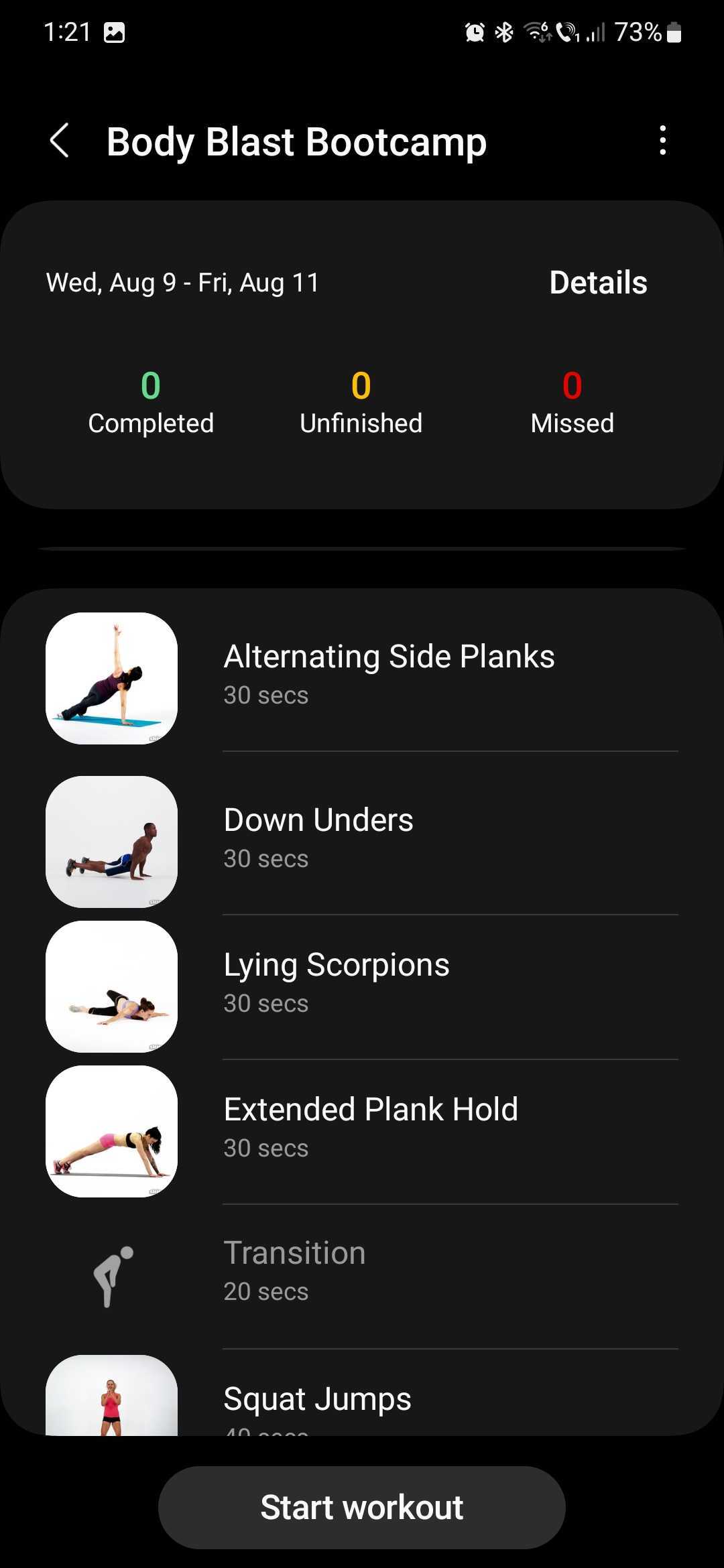Screen dimensions: 724x1568
Task: Open the three-dot overflow menu
Action: coord(662,141)
